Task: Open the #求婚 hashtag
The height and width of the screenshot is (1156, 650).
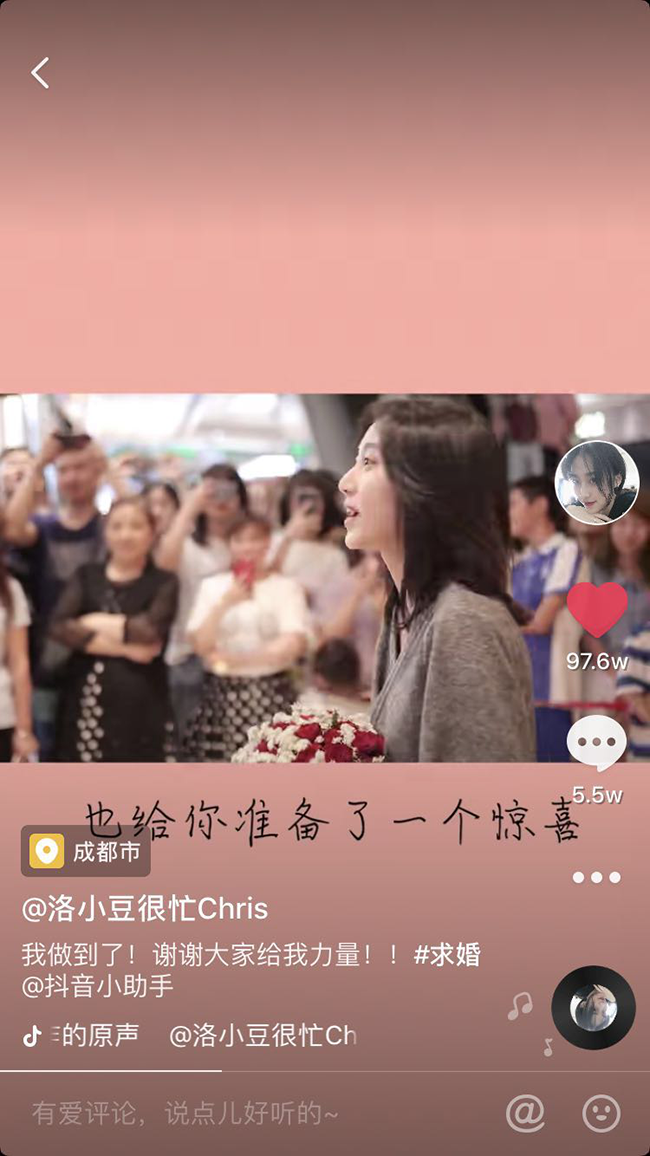Action: [447, 954]
